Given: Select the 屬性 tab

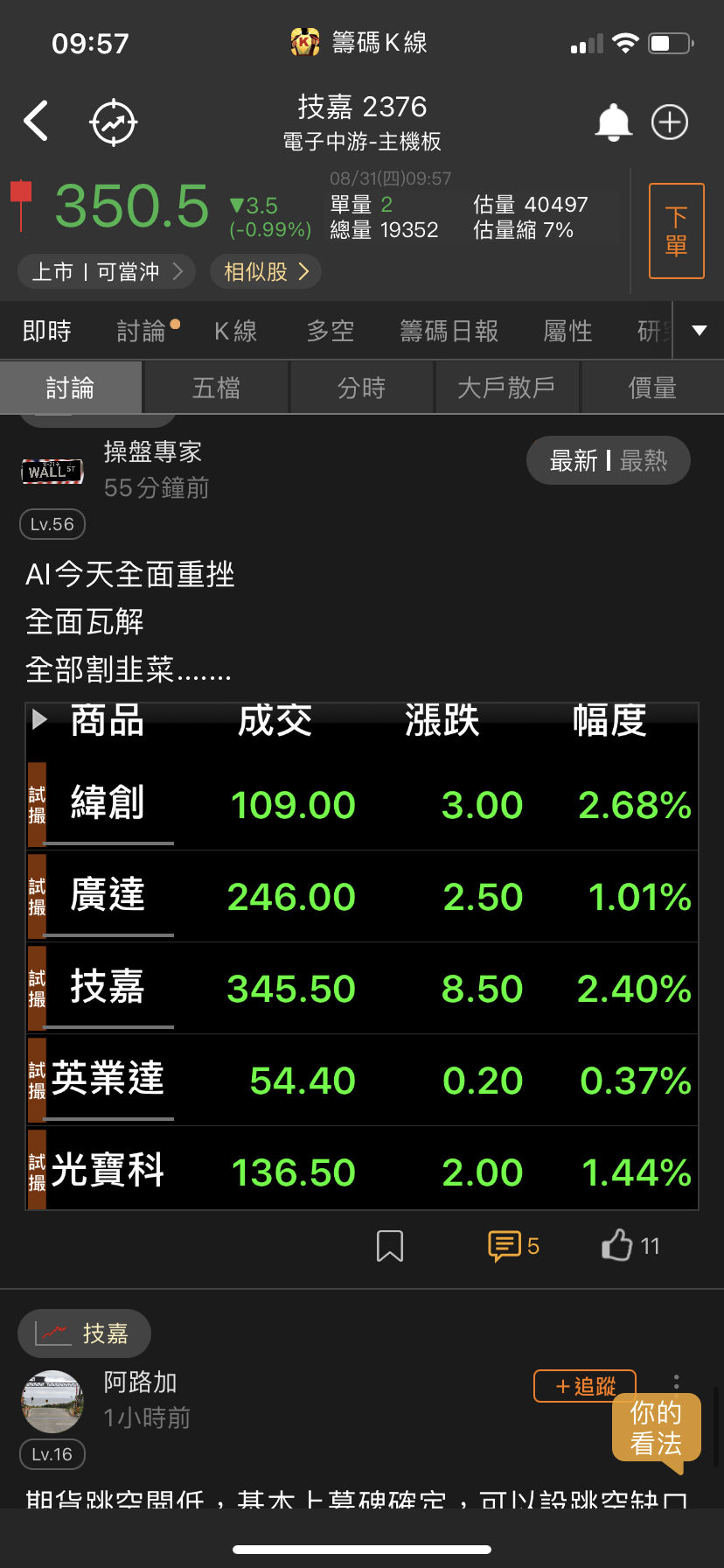Looking at the screenshot, I should click(x=567, y=331).
